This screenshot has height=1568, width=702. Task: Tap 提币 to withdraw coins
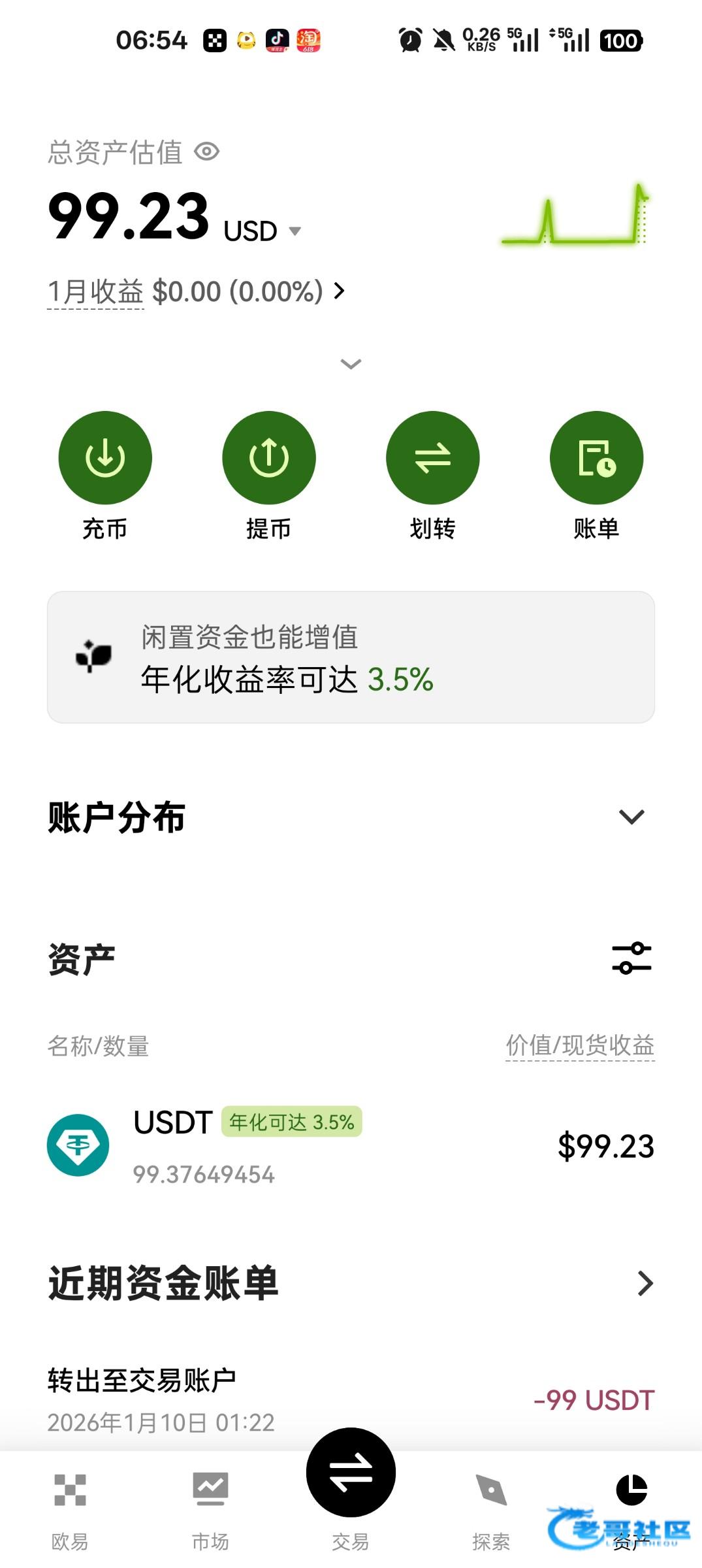tap(269, 458)
